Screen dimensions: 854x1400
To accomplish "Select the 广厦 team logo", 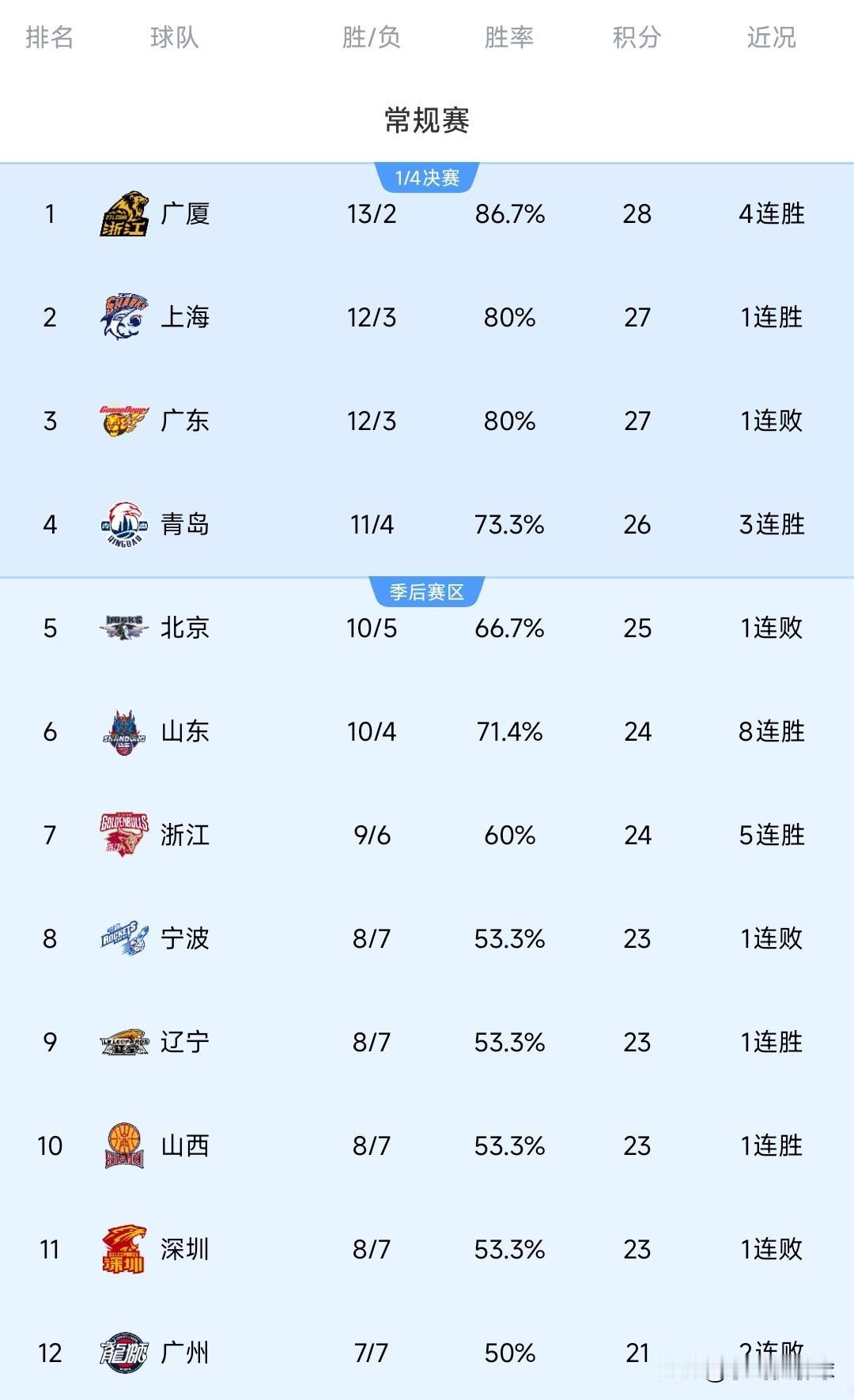I will (123, 213).
